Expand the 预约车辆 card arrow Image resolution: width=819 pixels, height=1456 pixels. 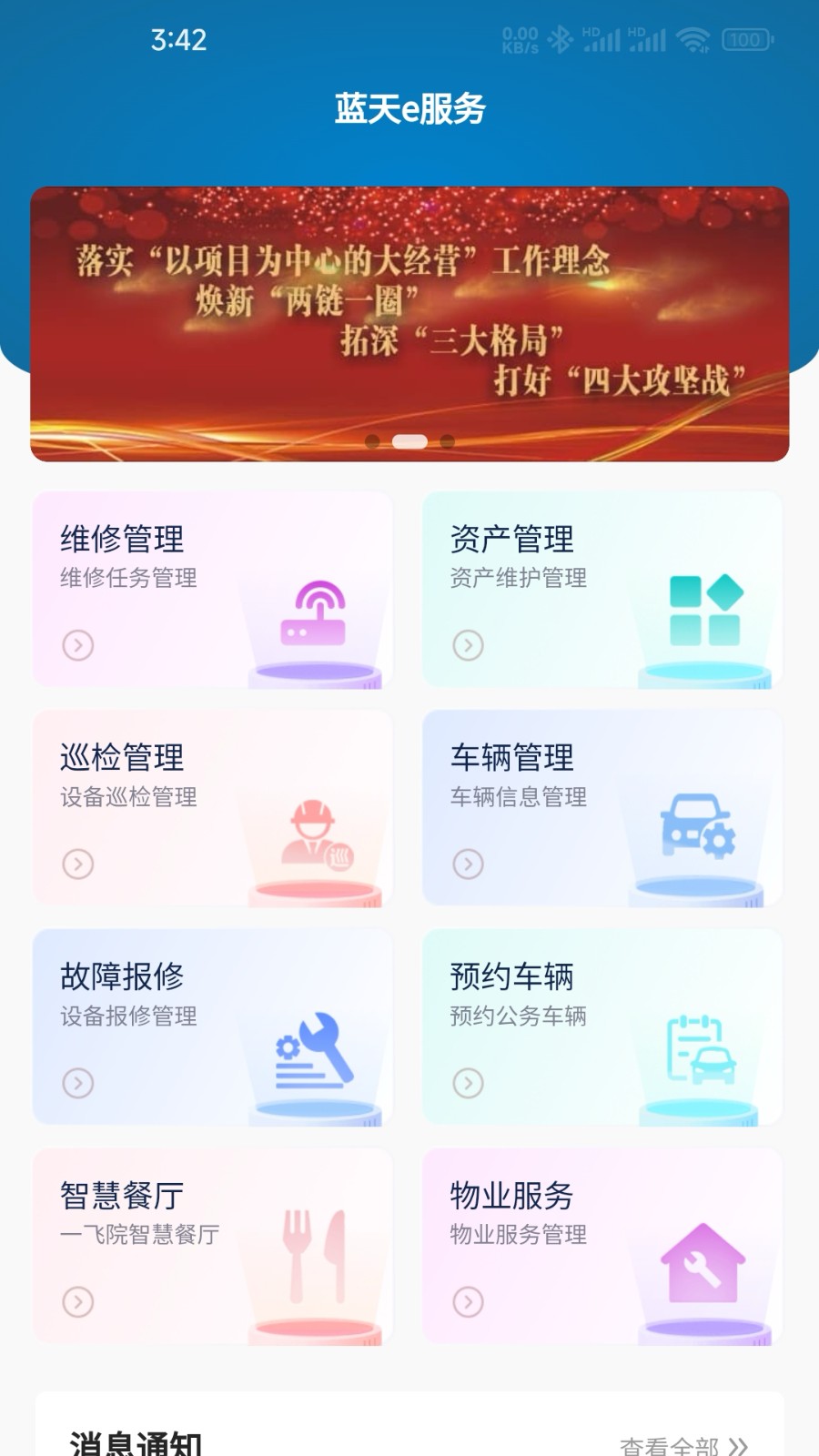[470, 1084]
